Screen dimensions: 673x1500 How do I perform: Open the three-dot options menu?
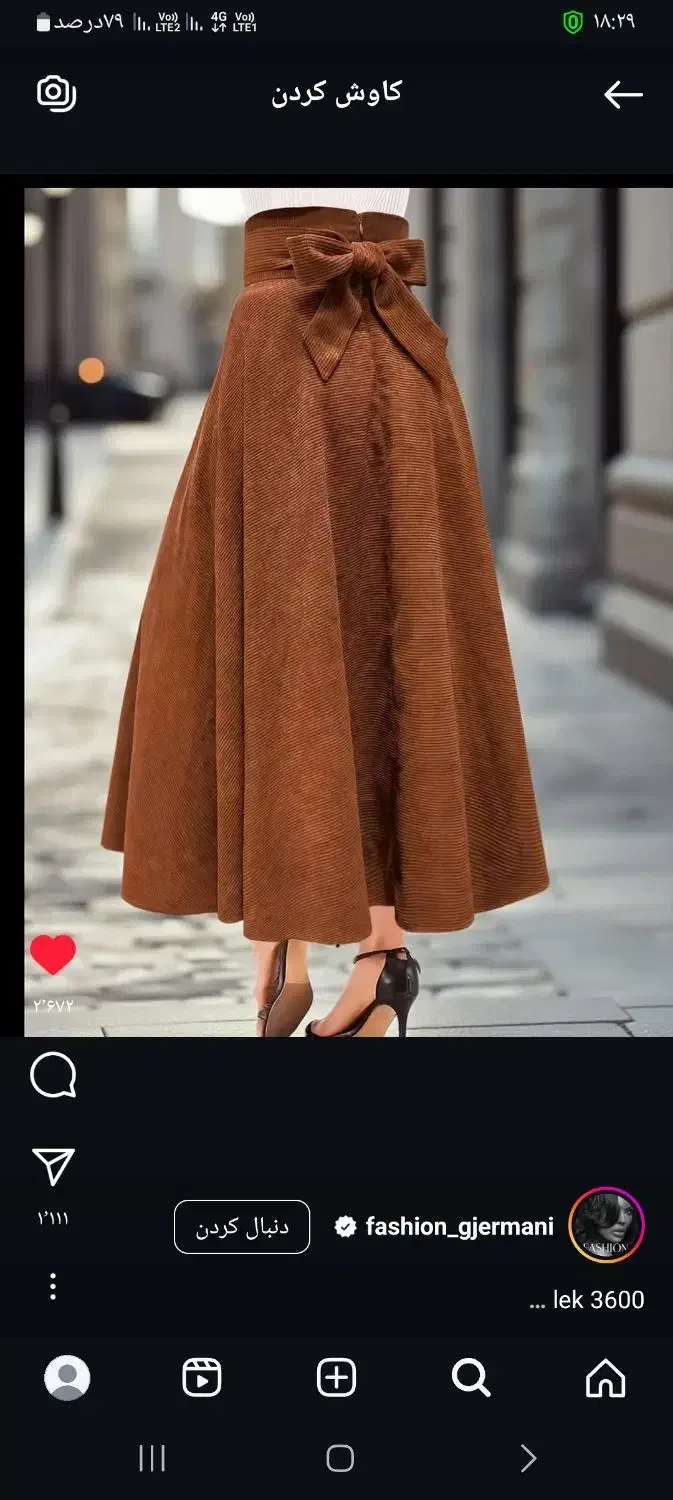[x=53, y=1287]
